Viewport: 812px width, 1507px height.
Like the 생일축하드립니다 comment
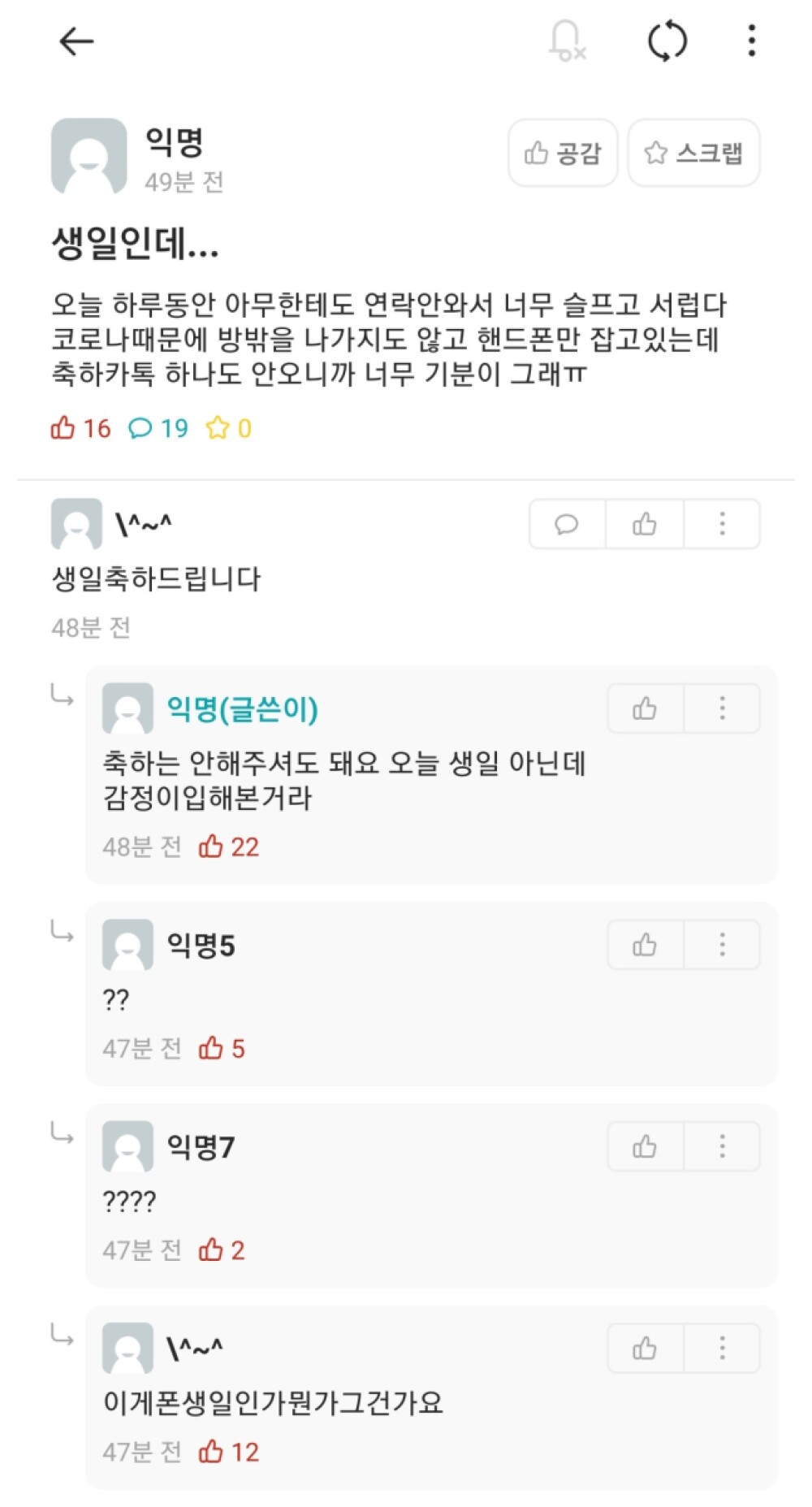645,524
